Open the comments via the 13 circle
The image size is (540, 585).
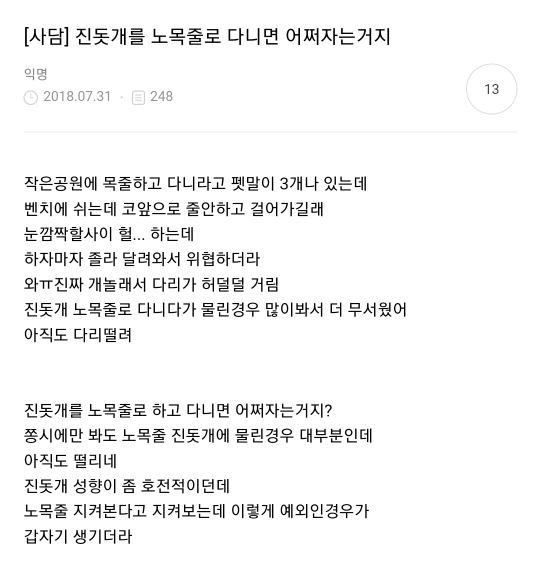click(491, 89)
